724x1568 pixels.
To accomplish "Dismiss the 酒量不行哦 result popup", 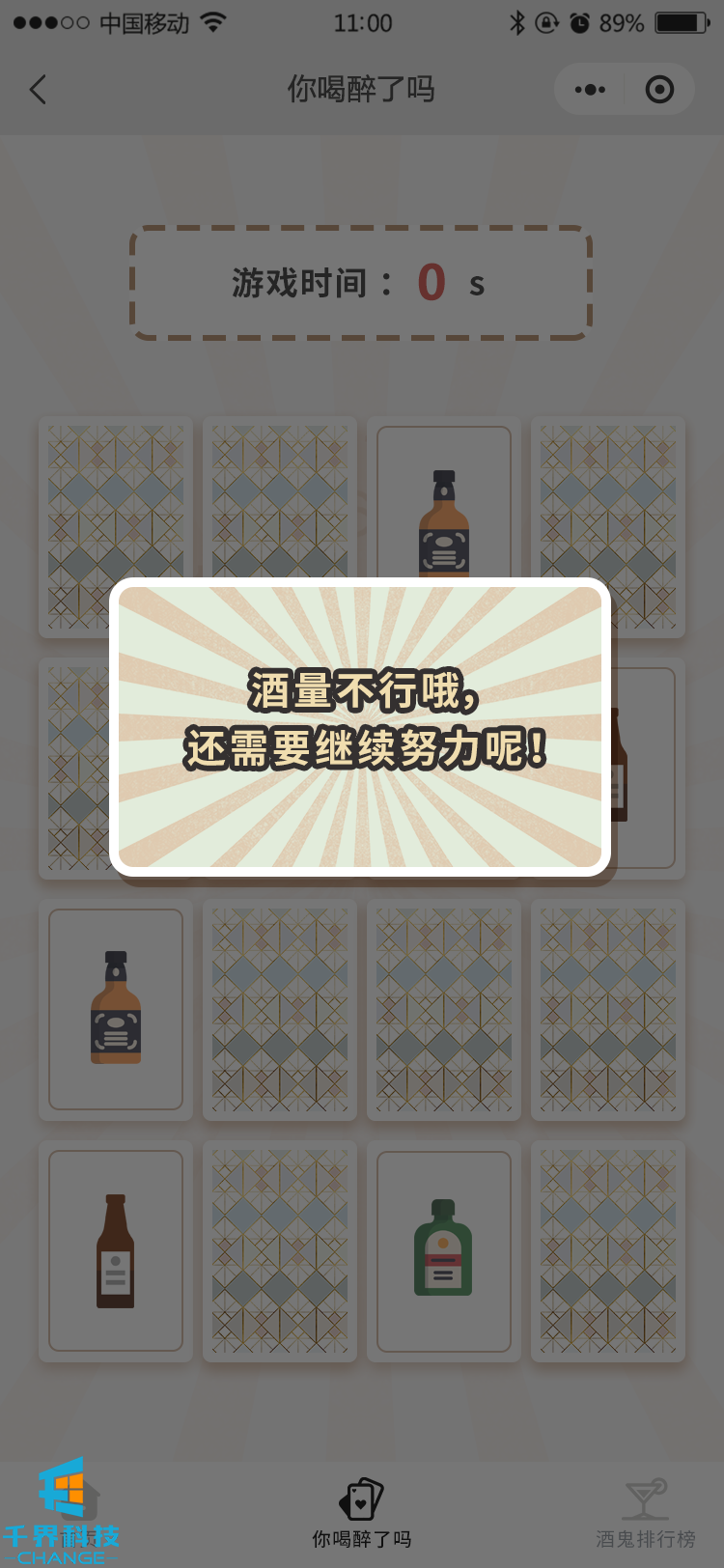I will pos(360,726).
